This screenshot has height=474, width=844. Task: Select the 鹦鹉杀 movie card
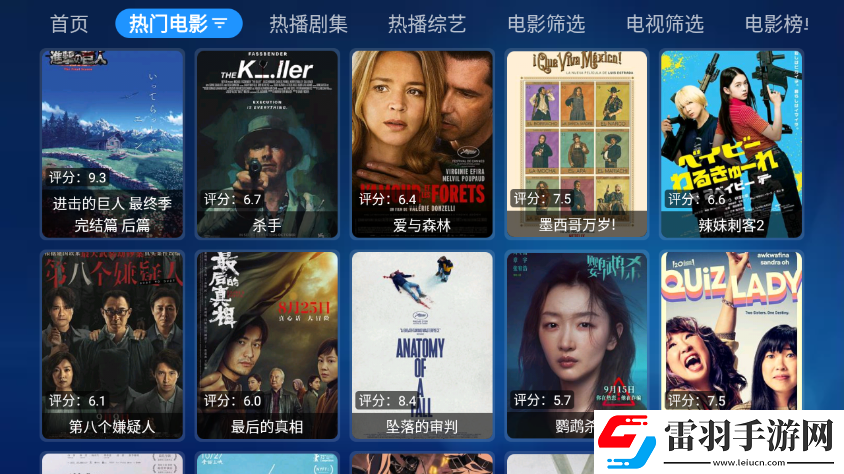pyautogui.click(x=577, y=345)
